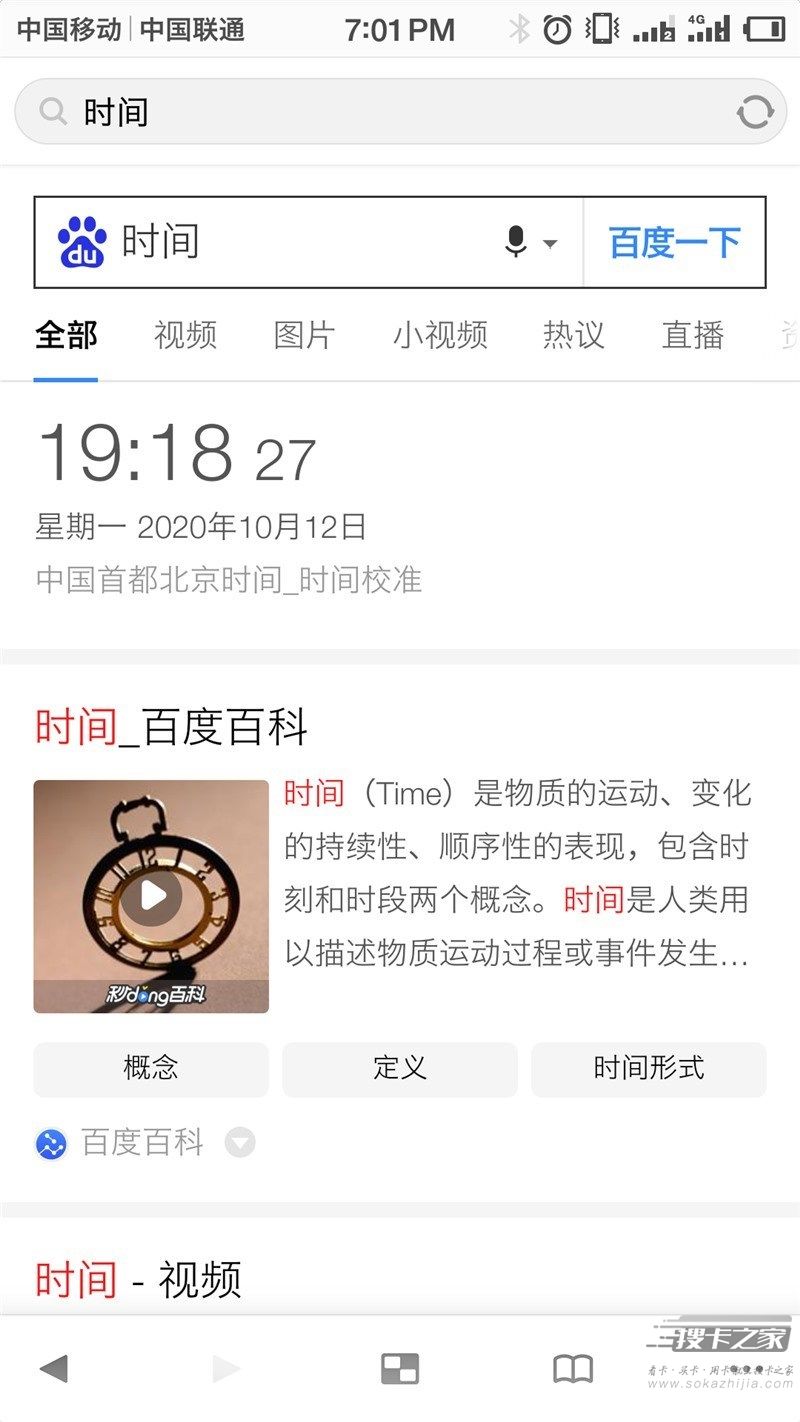Switch to the 视频 tab
Image resolution: width=800 pixels, height=1422 pixels.
(185, 335)
